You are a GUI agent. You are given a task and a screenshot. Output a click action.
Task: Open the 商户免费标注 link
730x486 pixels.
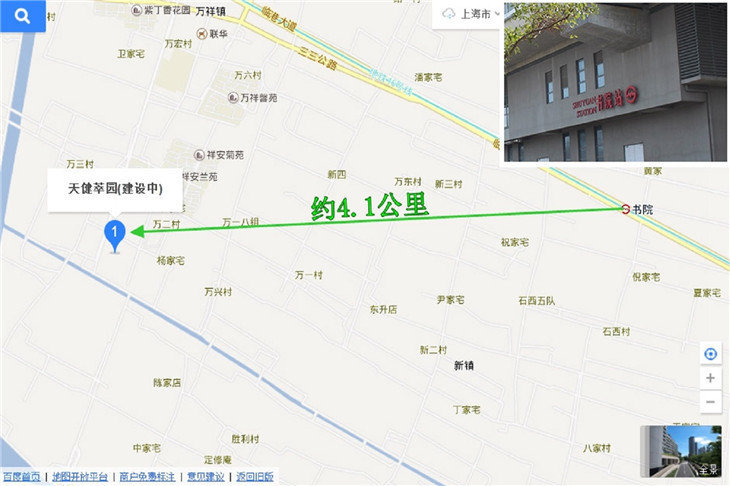(x=147, y=478)
